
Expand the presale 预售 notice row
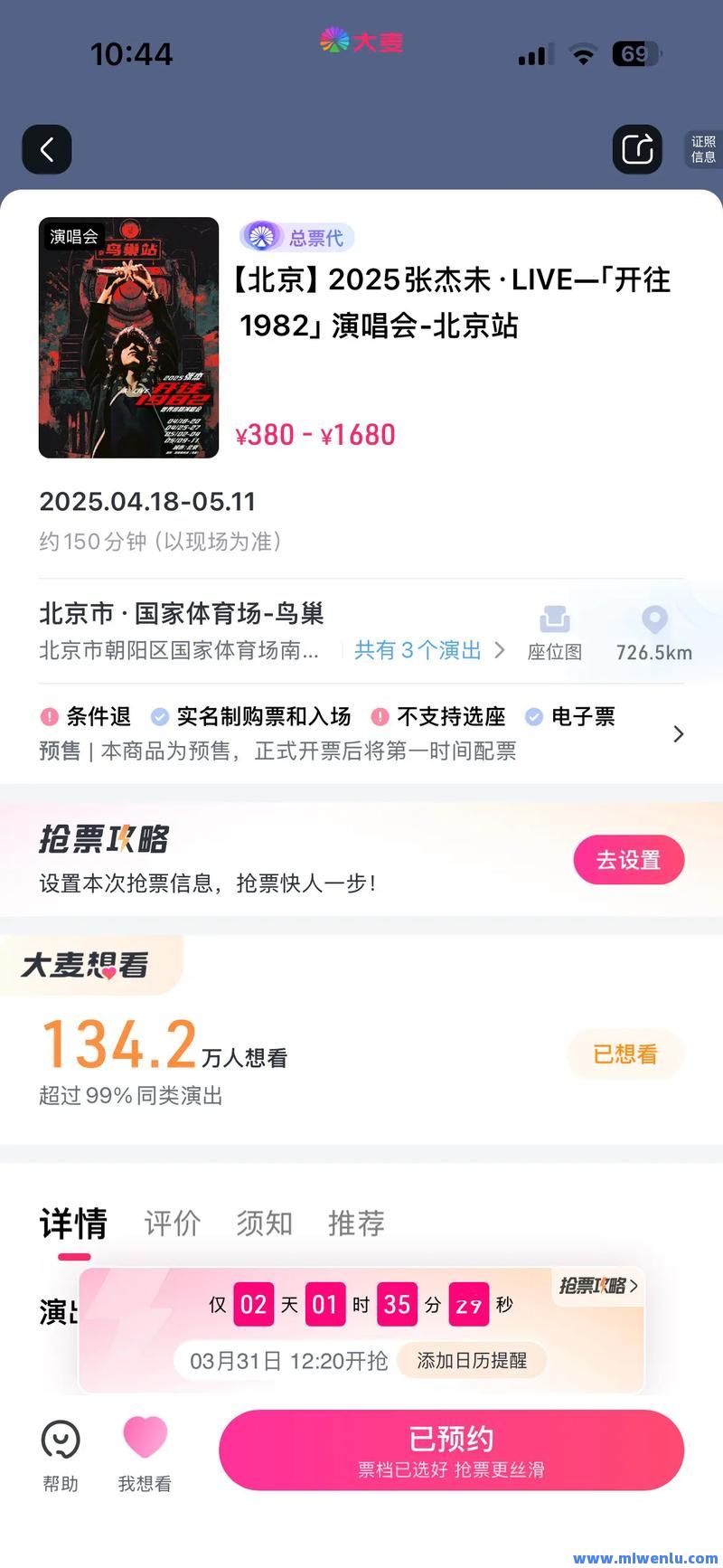pyautogui.click(x=361, y=751)
